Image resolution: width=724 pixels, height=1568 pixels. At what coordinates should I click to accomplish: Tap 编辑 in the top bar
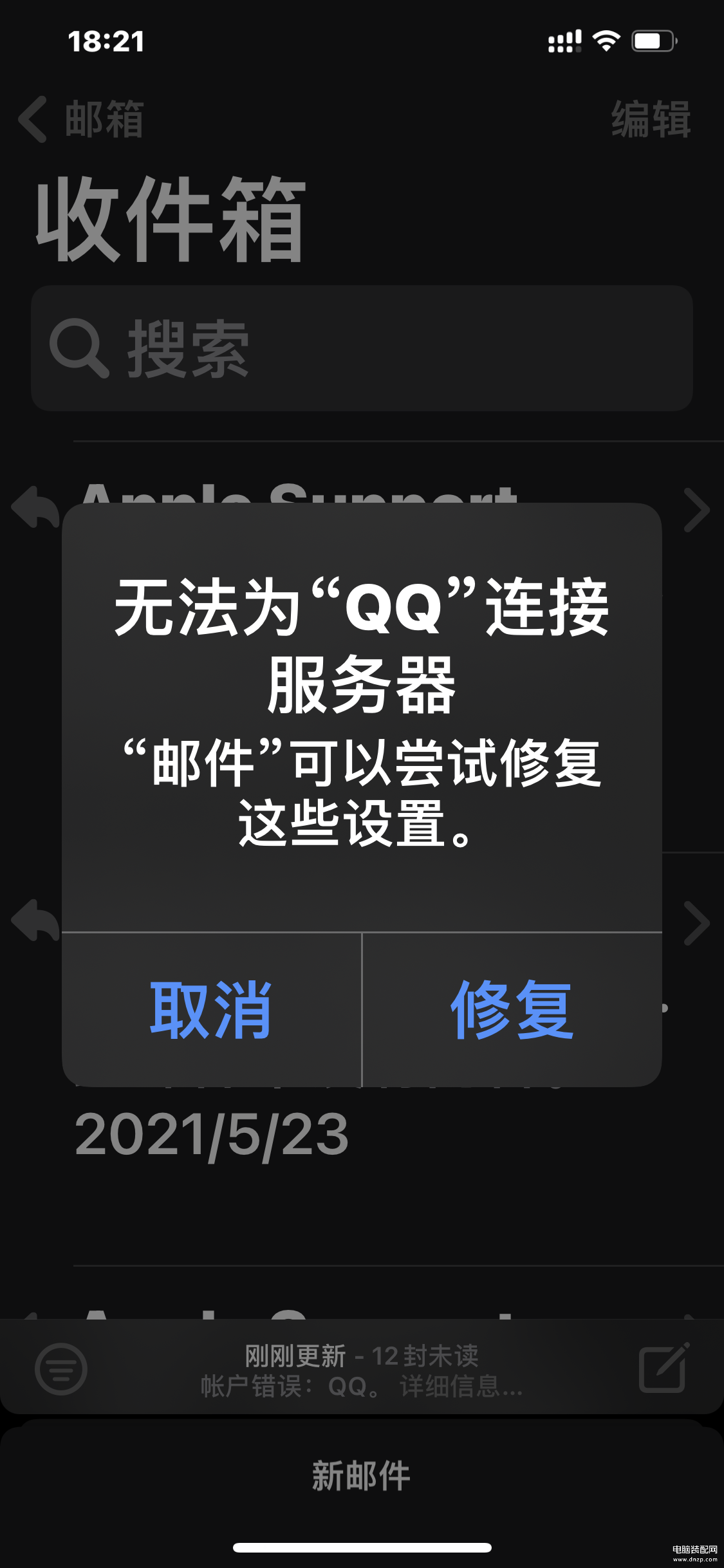coord(651,120)
